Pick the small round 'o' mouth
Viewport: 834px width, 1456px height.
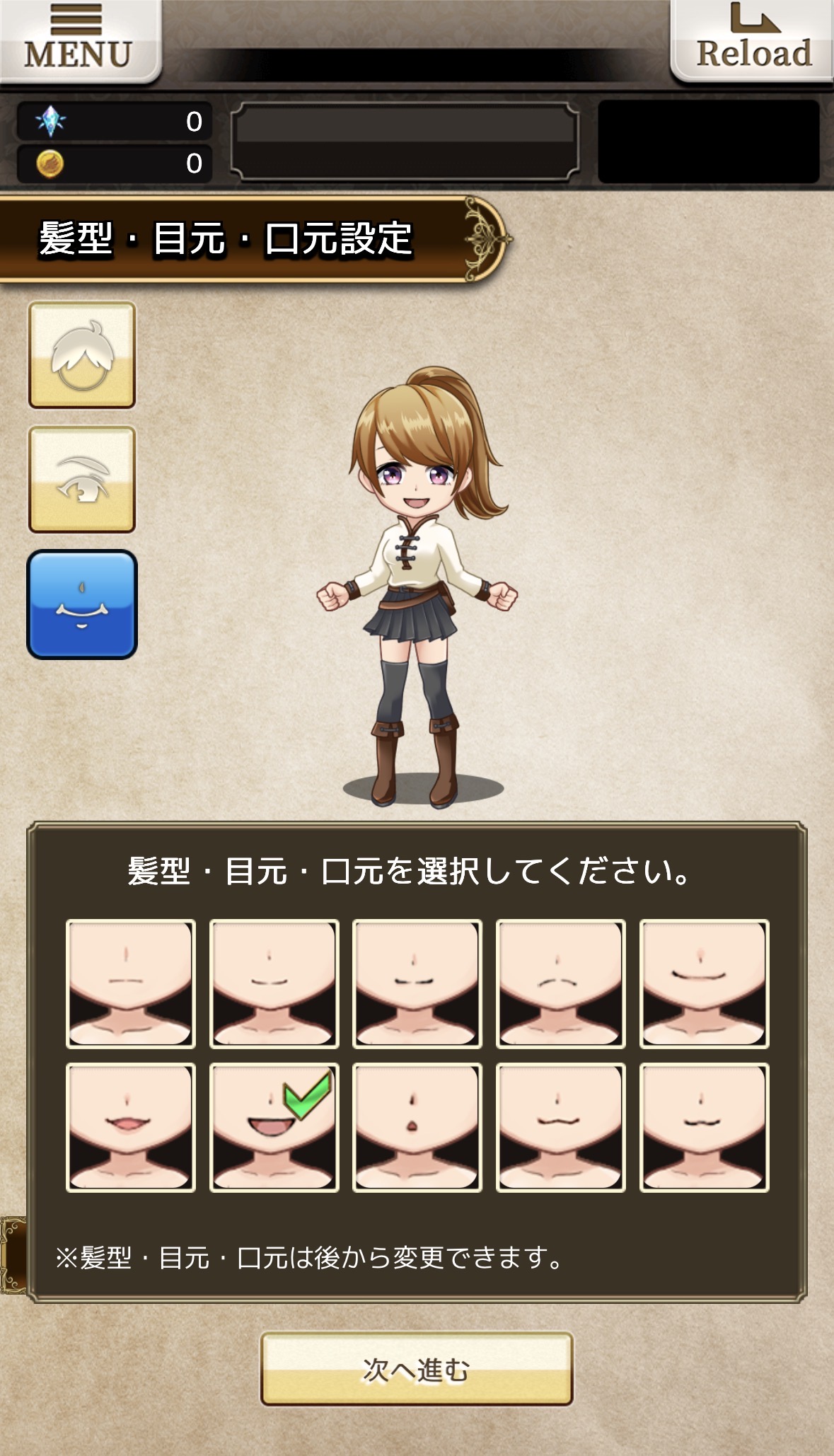(417, 1127)
